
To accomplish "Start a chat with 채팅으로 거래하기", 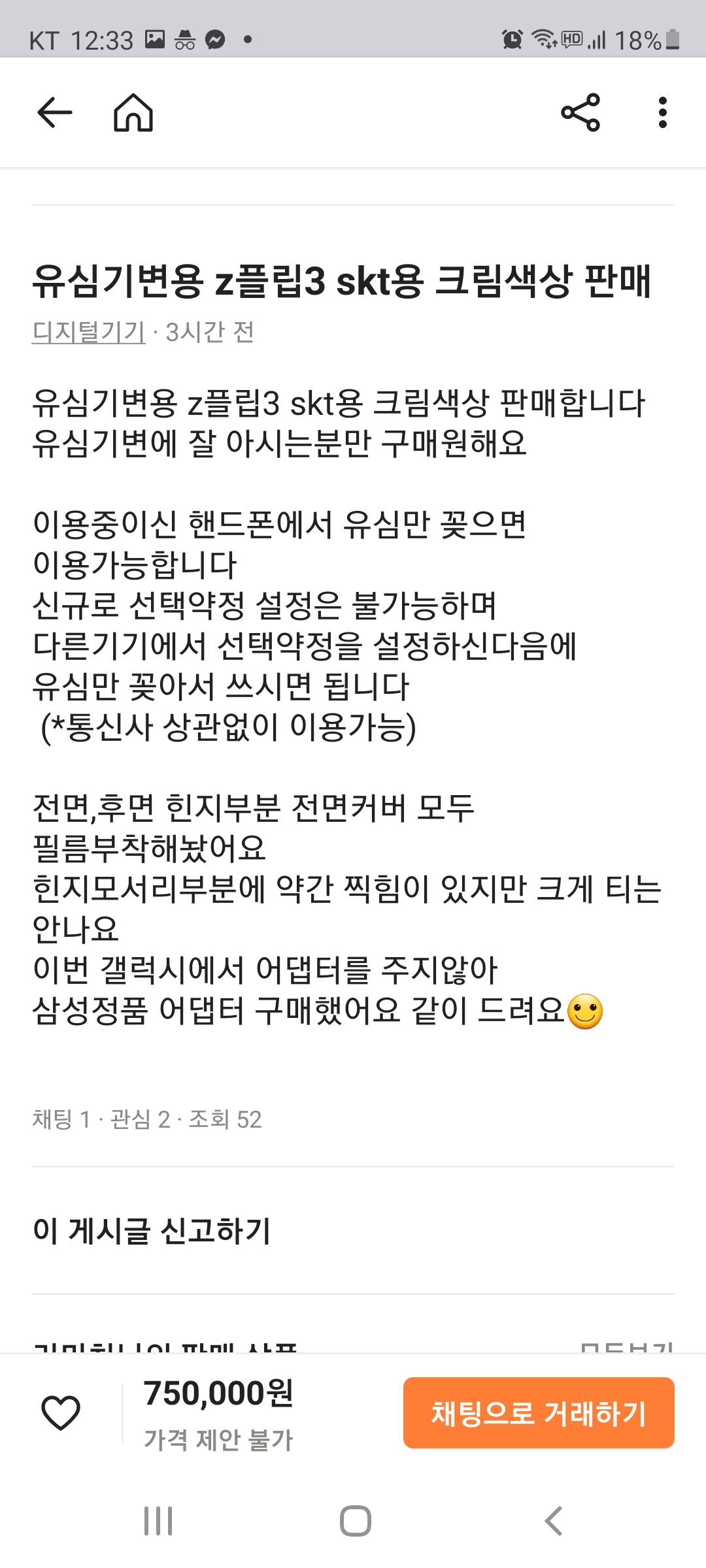I will click(x=539, y=1413).
